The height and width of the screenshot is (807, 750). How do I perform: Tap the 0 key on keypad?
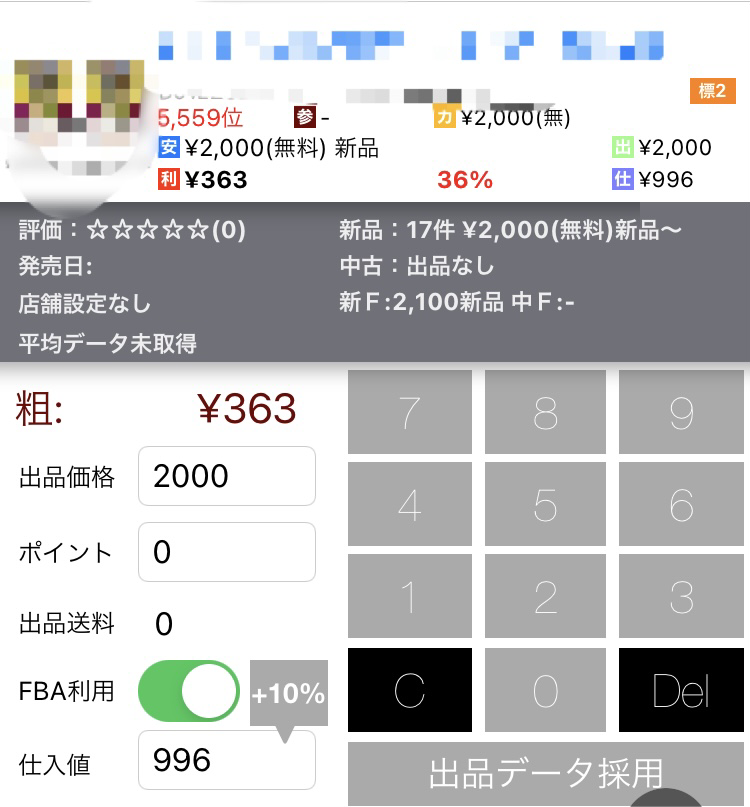click(x=545, y=690)
